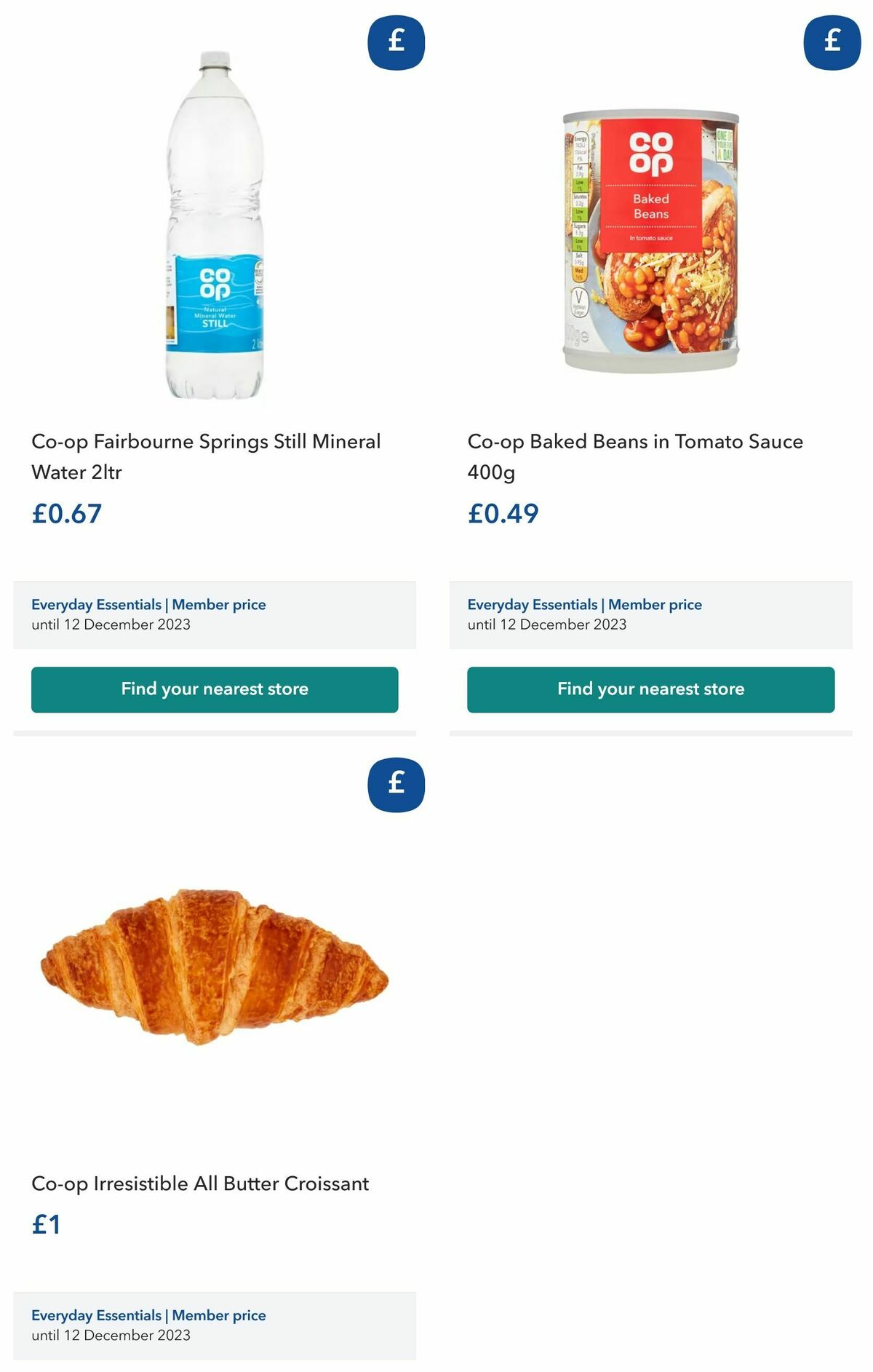Find your nearest store for mineral water
The height and width of the screenshot is (1372, 873).
[215, 689]
